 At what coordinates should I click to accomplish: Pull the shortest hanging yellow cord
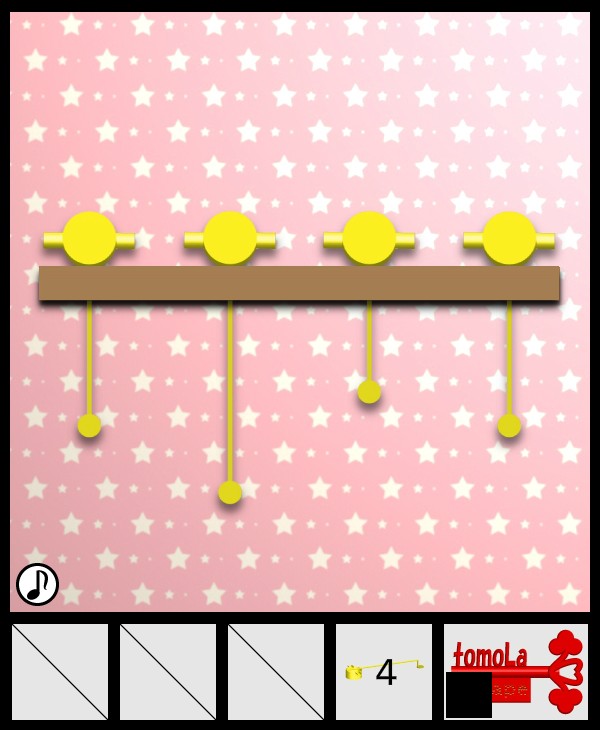click(369, 391)
